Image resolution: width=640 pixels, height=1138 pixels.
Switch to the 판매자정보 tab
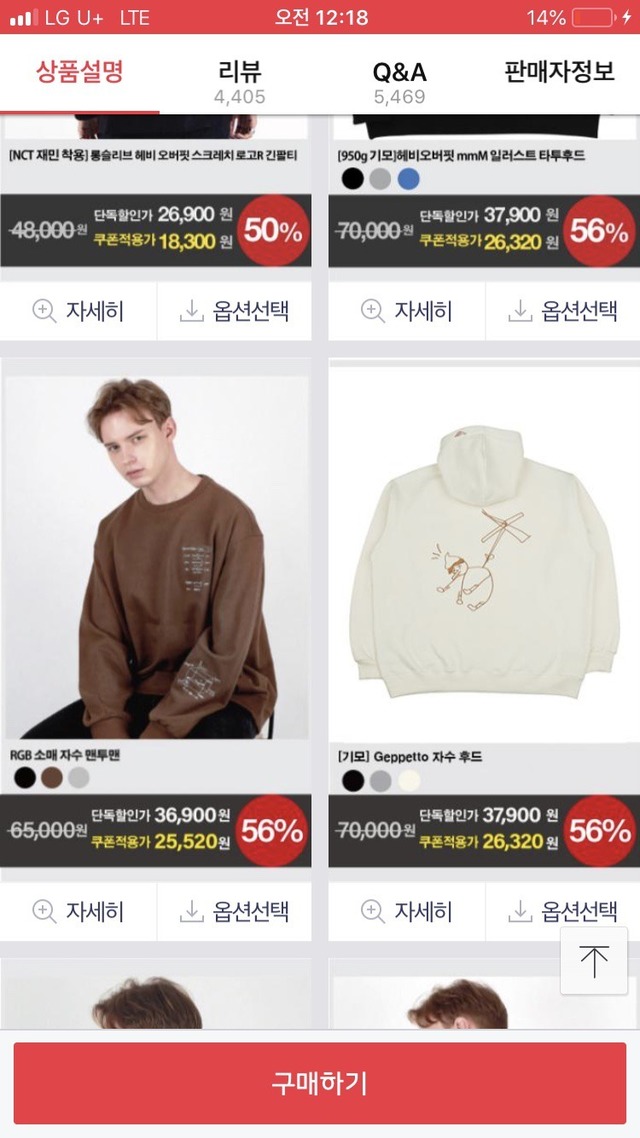click(559, 73)
